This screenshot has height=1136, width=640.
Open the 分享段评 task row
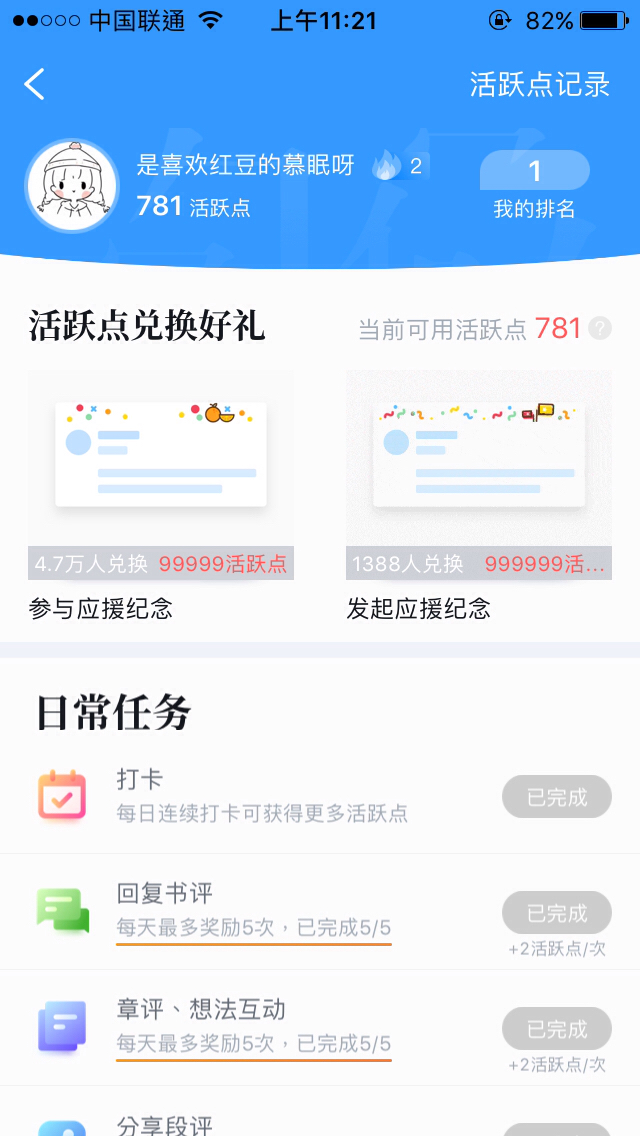[300, 1122]
